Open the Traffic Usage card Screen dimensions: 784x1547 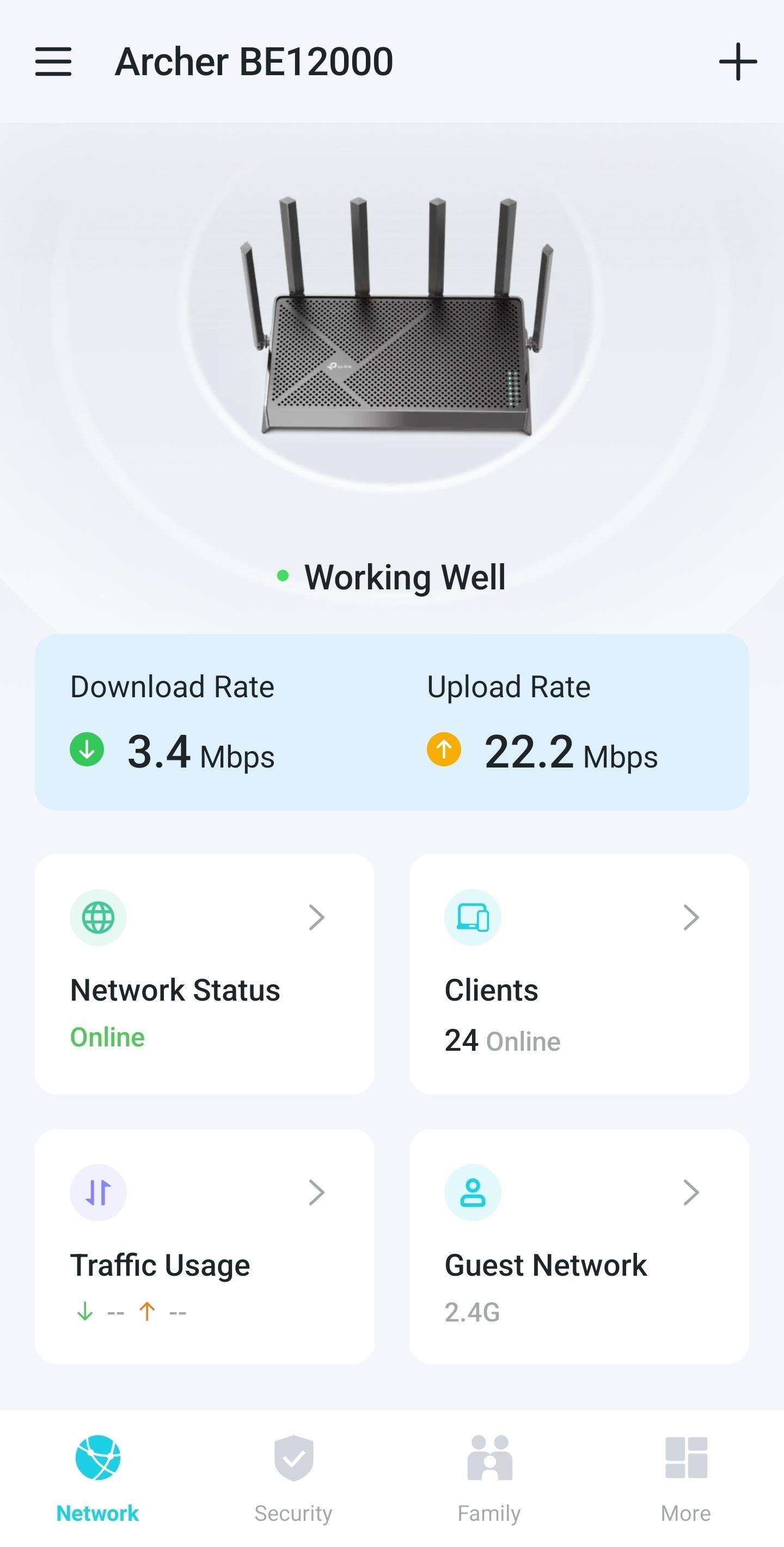pos(204,1247)
